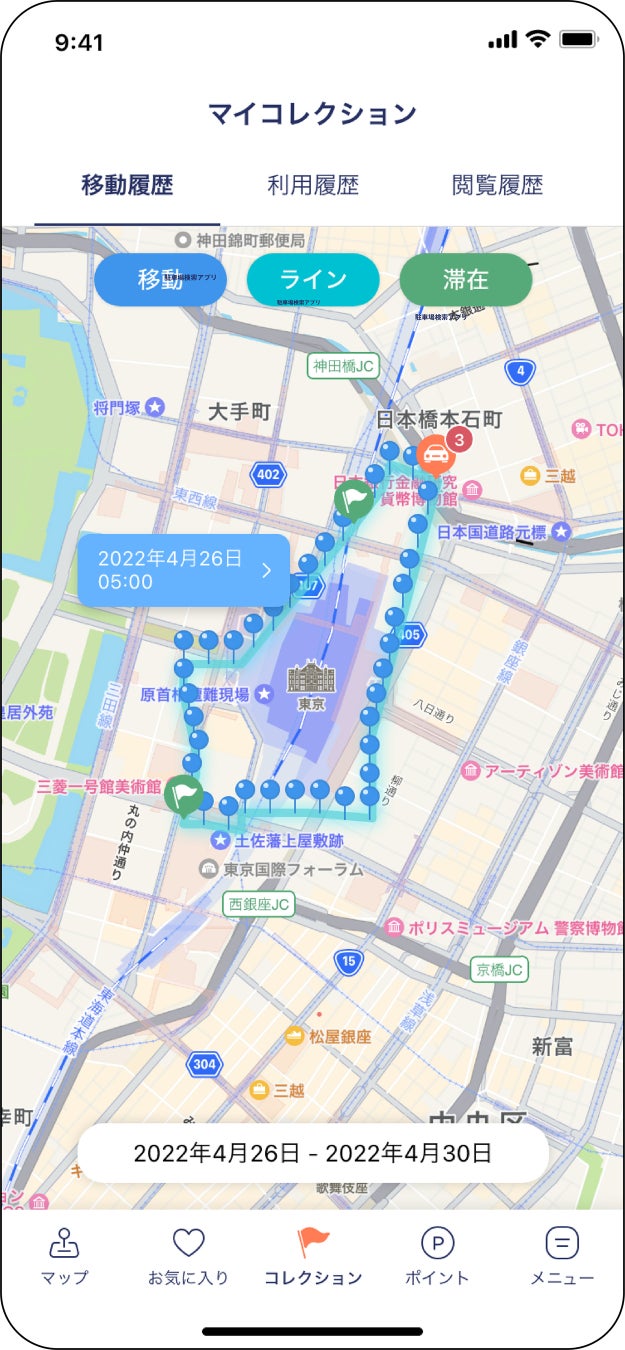Choose the 滞在 filter chip
This screenshot has width=625, height=1350.
(465, 279)
